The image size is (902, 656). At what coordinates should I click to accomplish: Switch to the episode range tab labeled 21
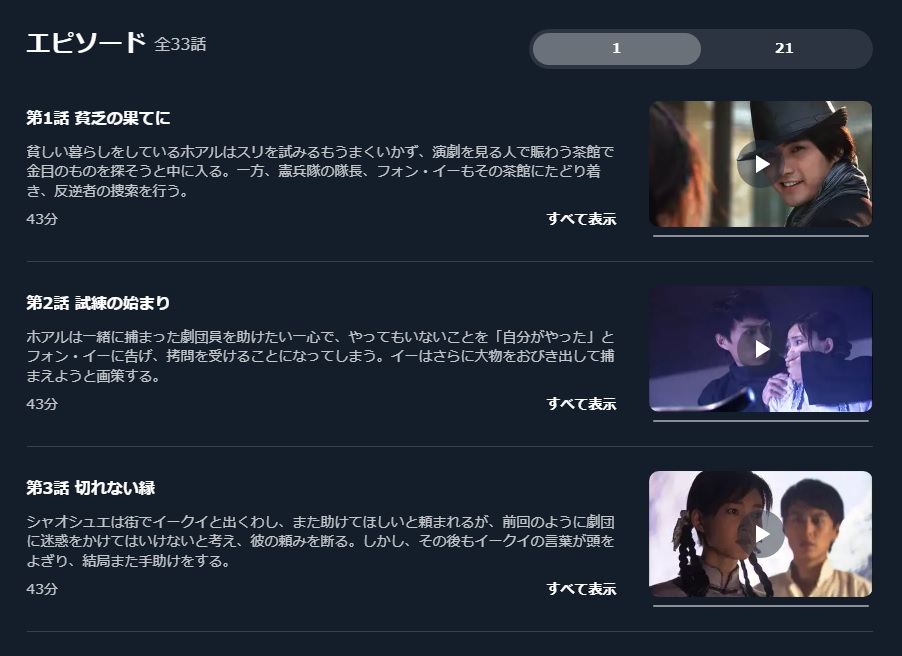[x=784, y=48]
